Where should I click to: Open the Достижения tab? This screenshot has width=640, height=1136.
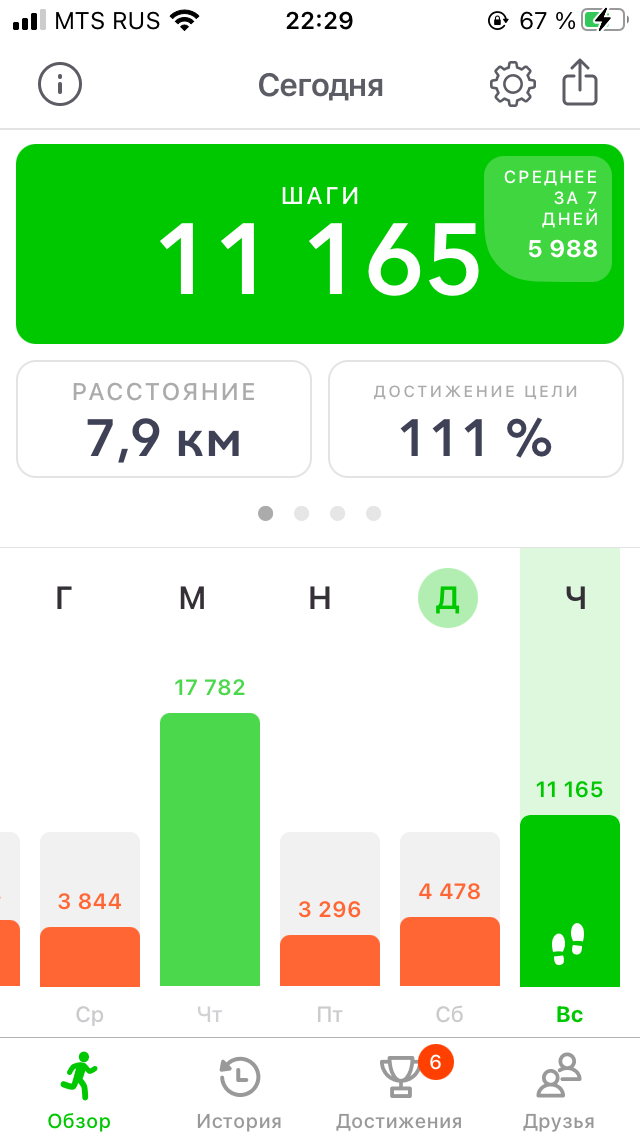coord(399,1092)
